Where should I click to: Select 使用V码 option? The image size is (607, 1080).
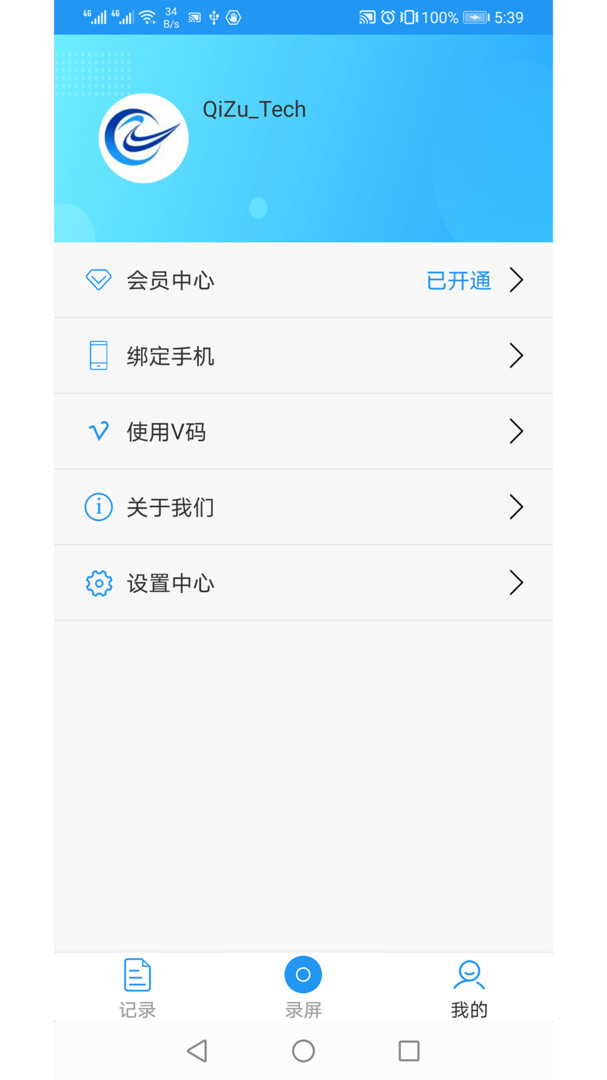coord(303,432)
